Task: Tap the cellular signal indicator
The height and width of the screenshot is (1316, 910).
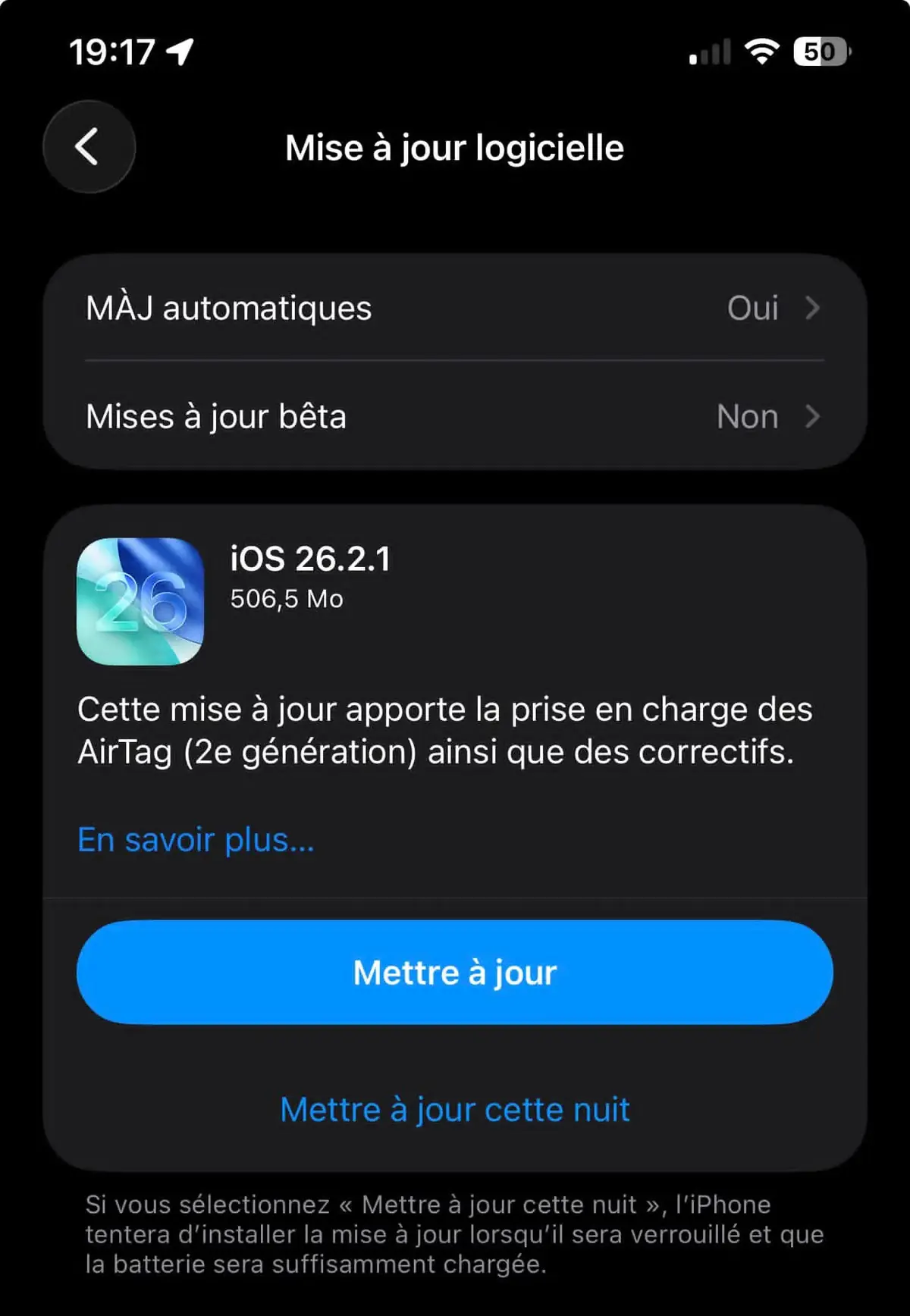Action: click(709, 50)
